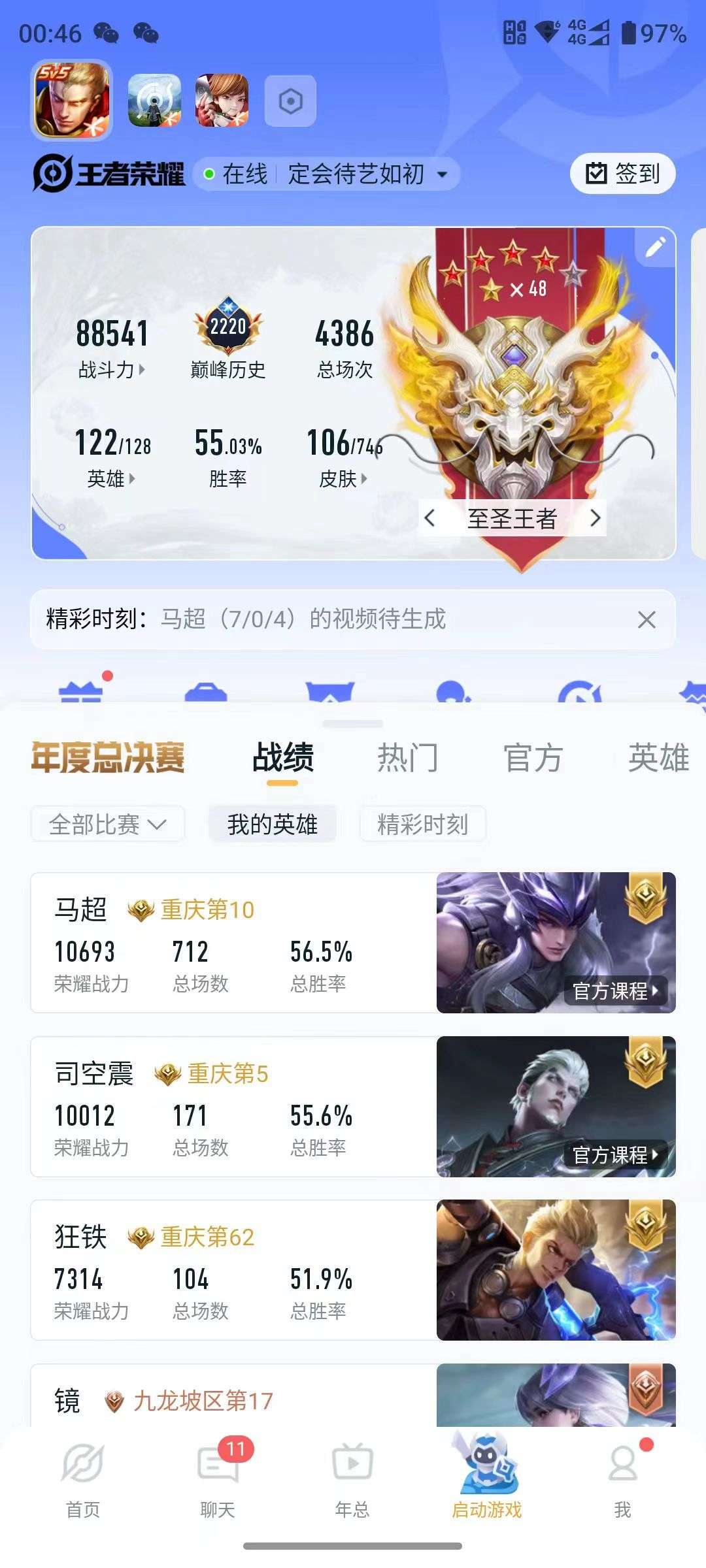
Task: Switch to the 精彩时刻 filter option
Action: 422,824
